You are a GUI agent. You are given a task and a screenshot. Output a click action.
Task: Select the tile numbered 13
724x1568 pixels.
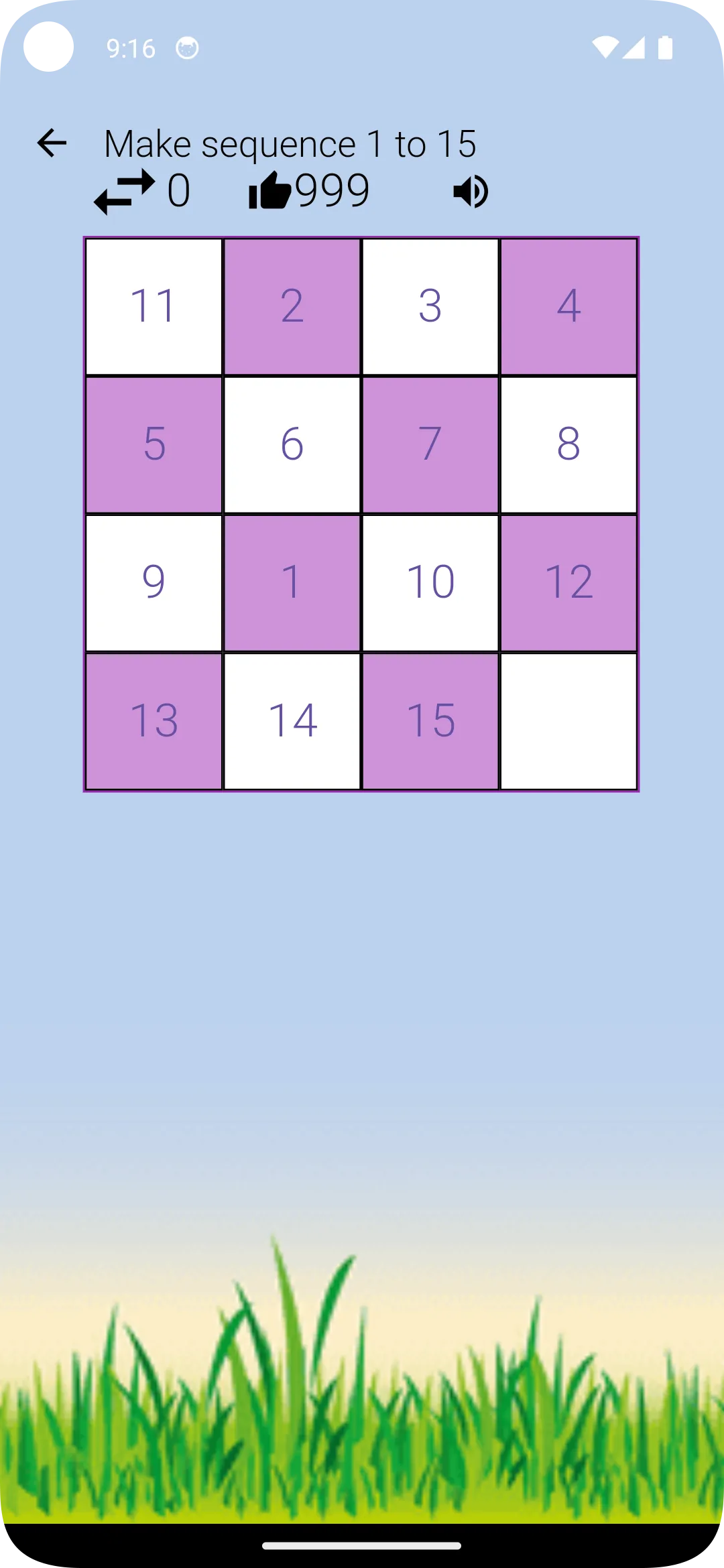point(154,721)
